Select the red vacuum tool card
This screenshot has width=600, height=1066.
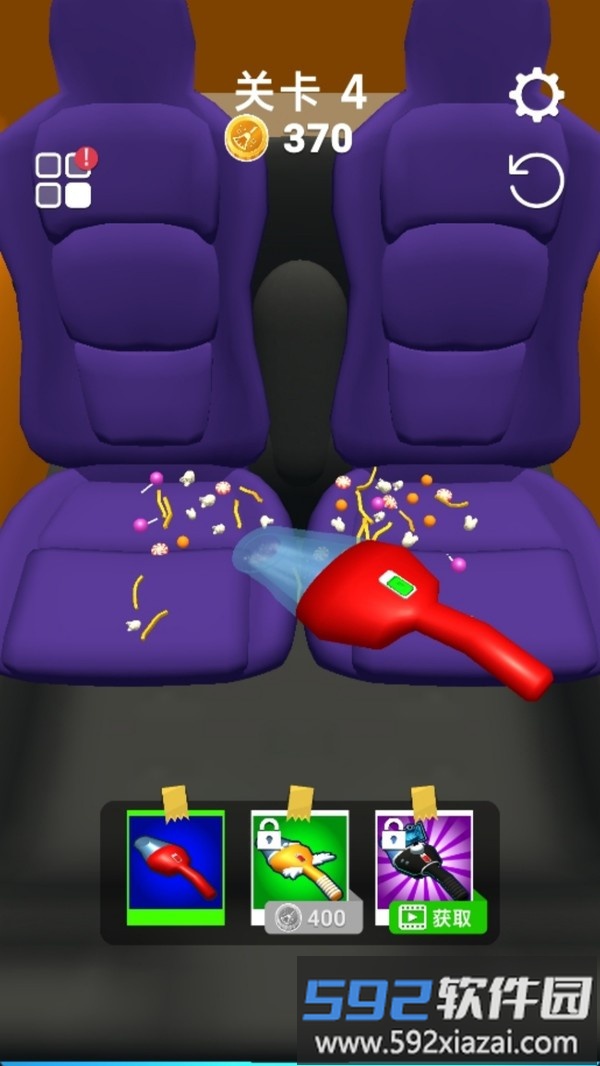(x=173, y=866)
